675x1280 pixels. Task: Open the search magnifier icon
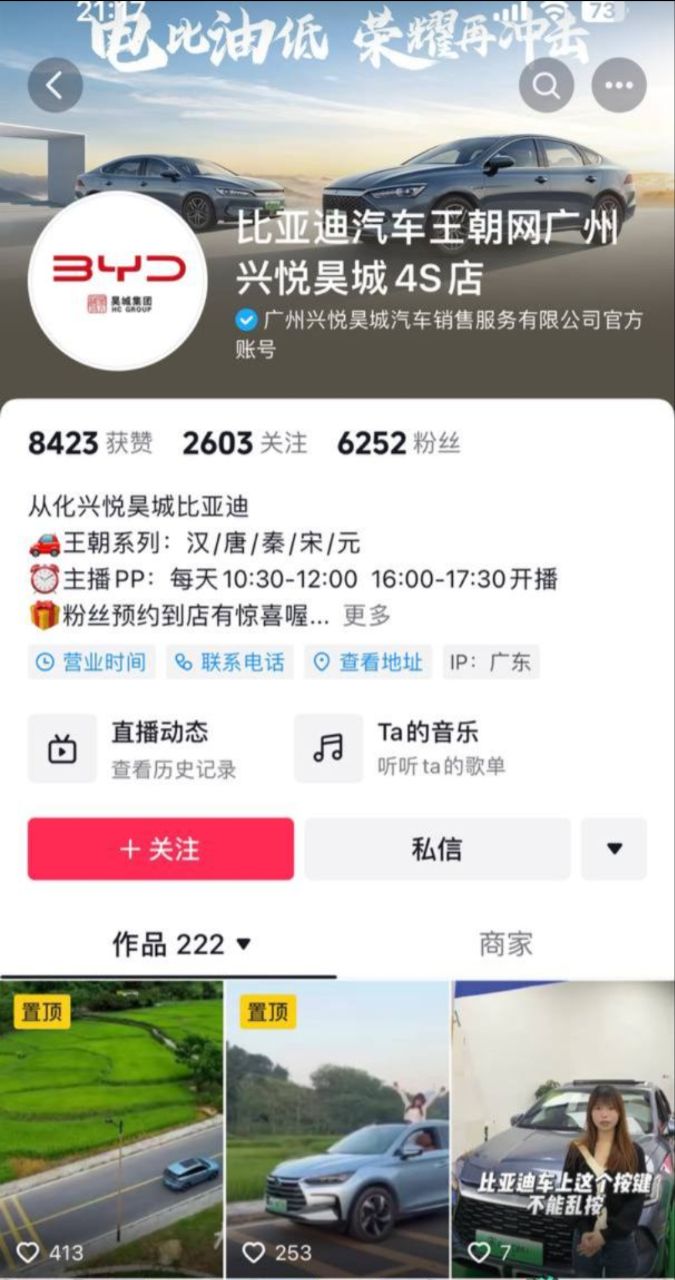pos(546,86)
